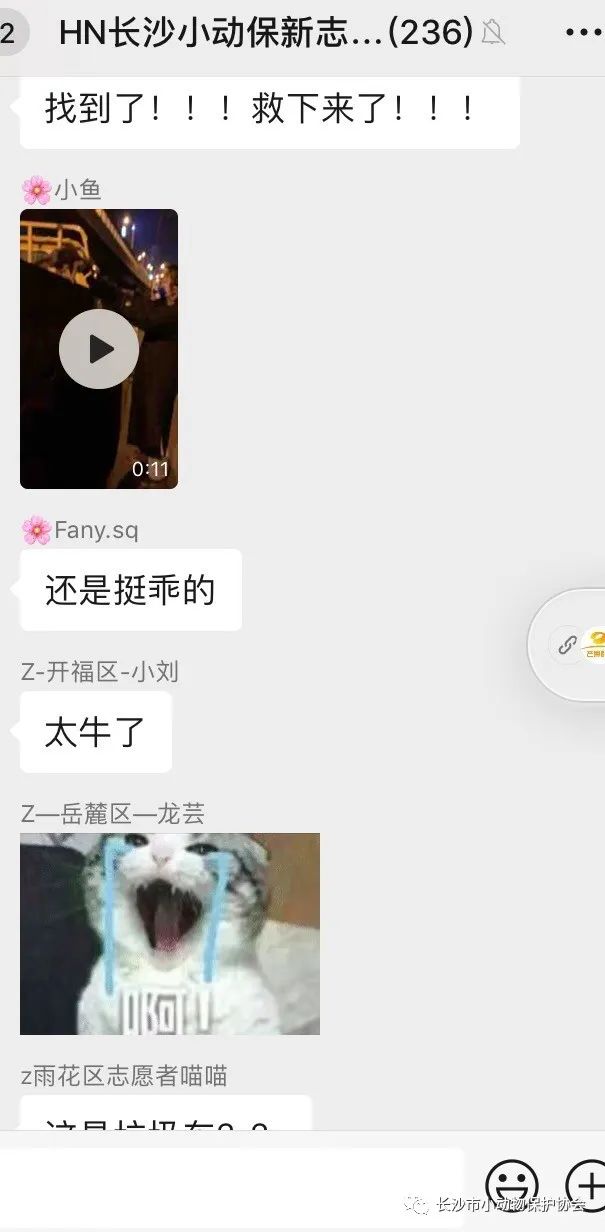Open the chat overflow menu
This screenshot has height=1232, width=605.
click(583, 33)
